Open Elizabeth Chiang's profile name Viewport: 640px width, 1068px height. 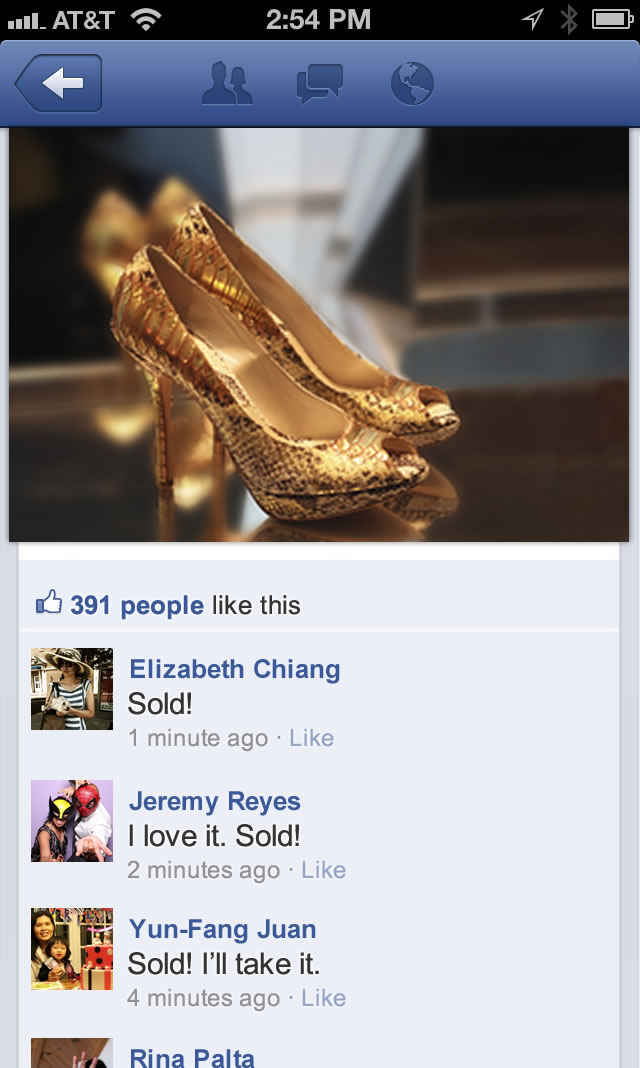pyautogui.click(x=235, y=669)
